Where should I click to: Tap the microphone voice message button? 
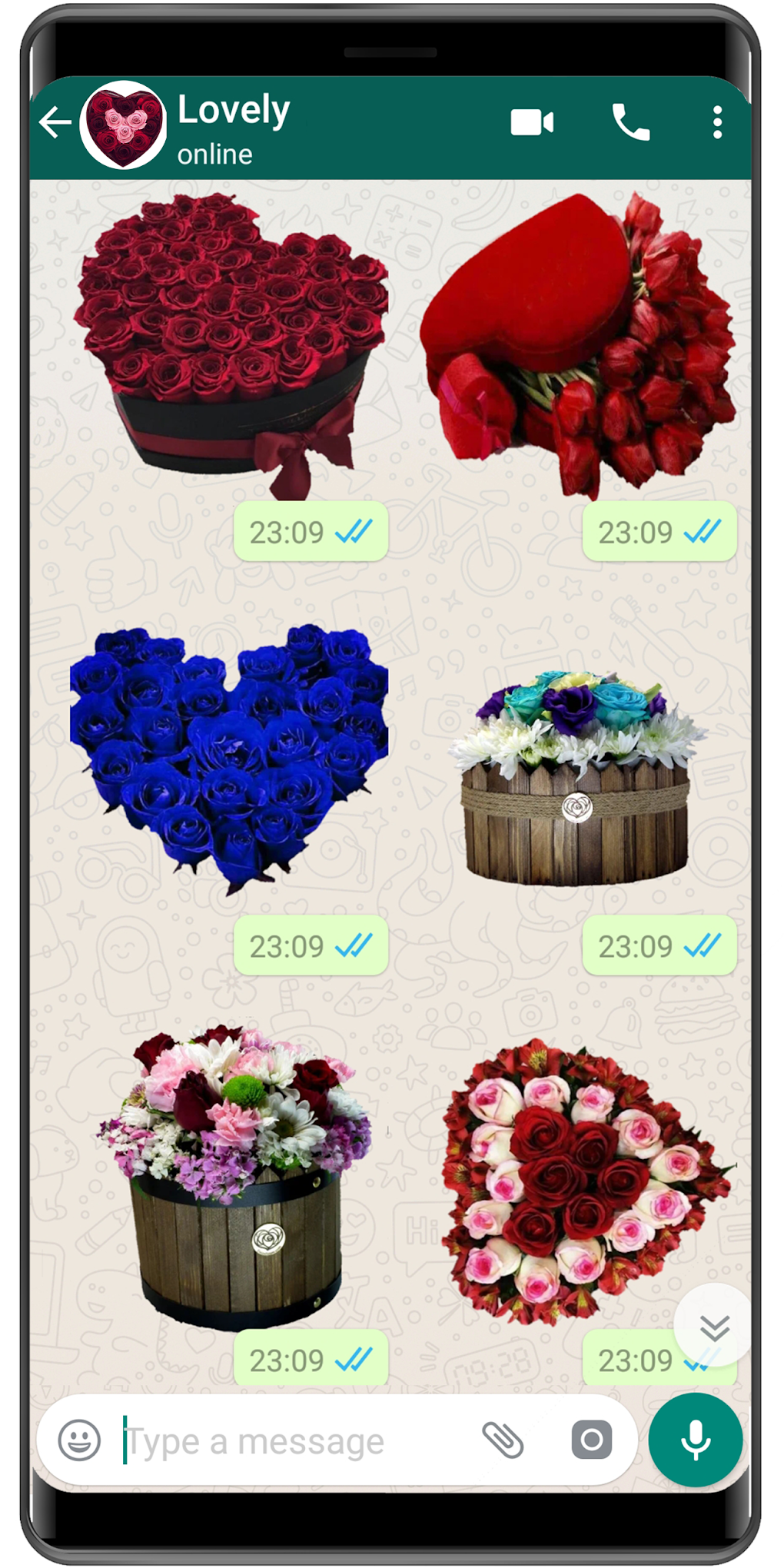(x=696, y=1440)
